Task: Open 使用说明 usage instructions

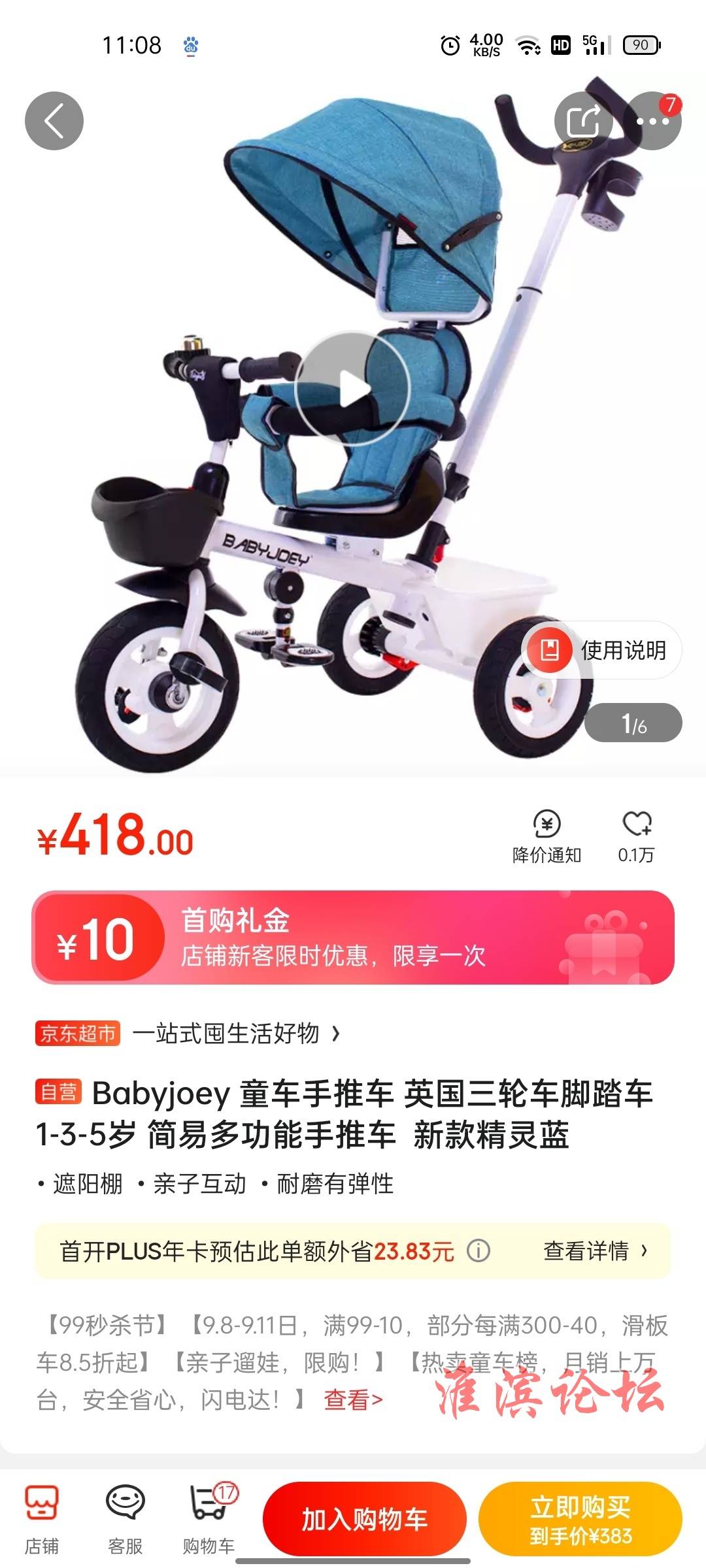Action: (602, 650)
